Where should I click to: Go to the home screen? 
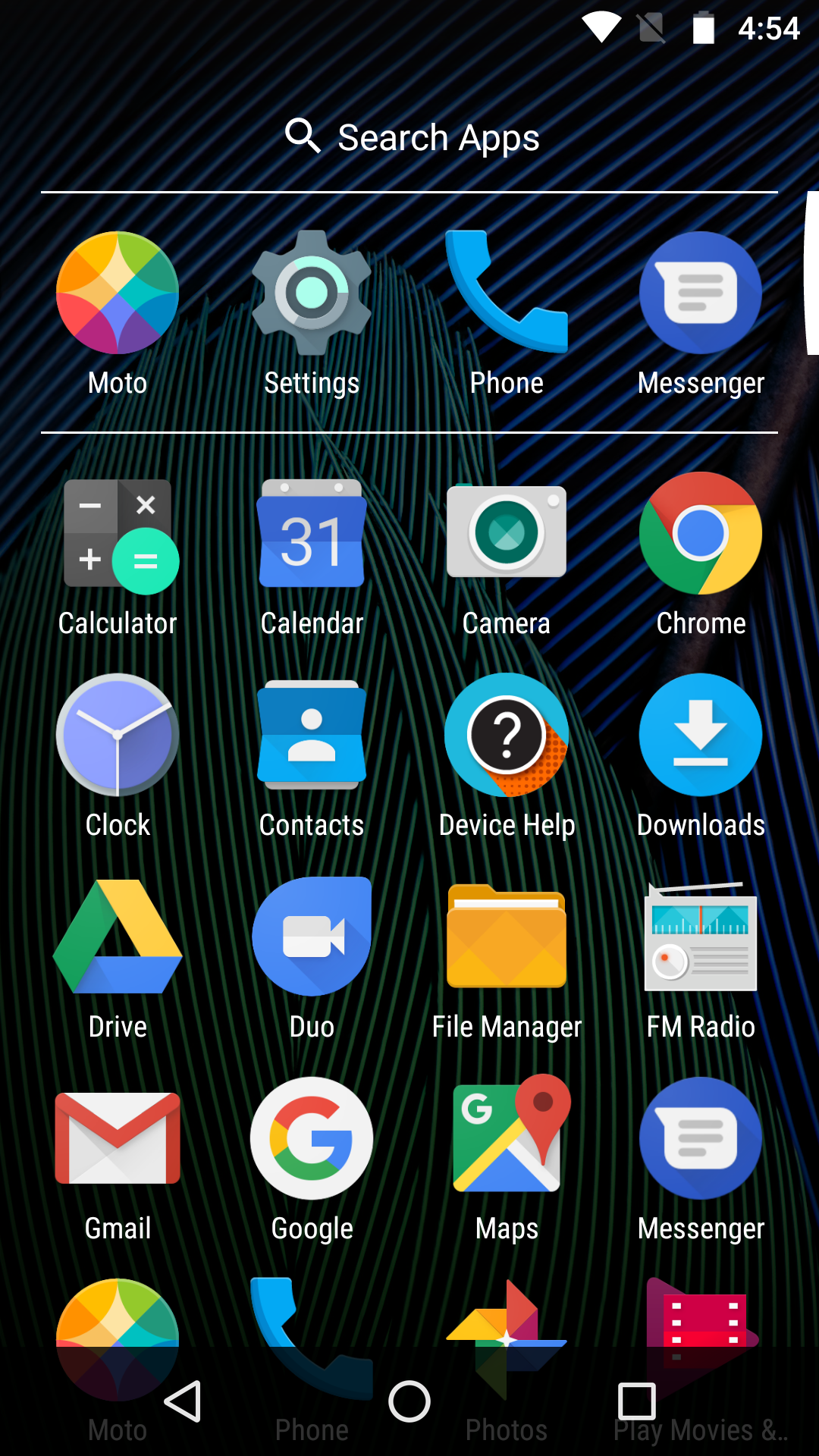click(409, 1401)
